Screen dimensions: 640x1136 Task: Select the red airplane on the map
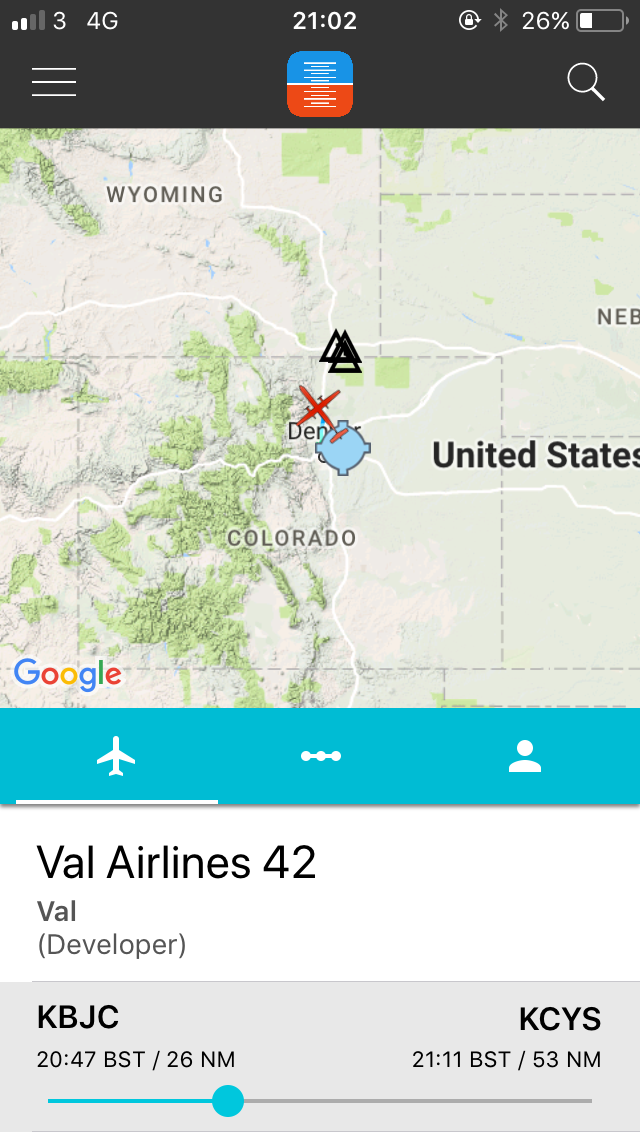pyautogui.click(x=317, y=407)
